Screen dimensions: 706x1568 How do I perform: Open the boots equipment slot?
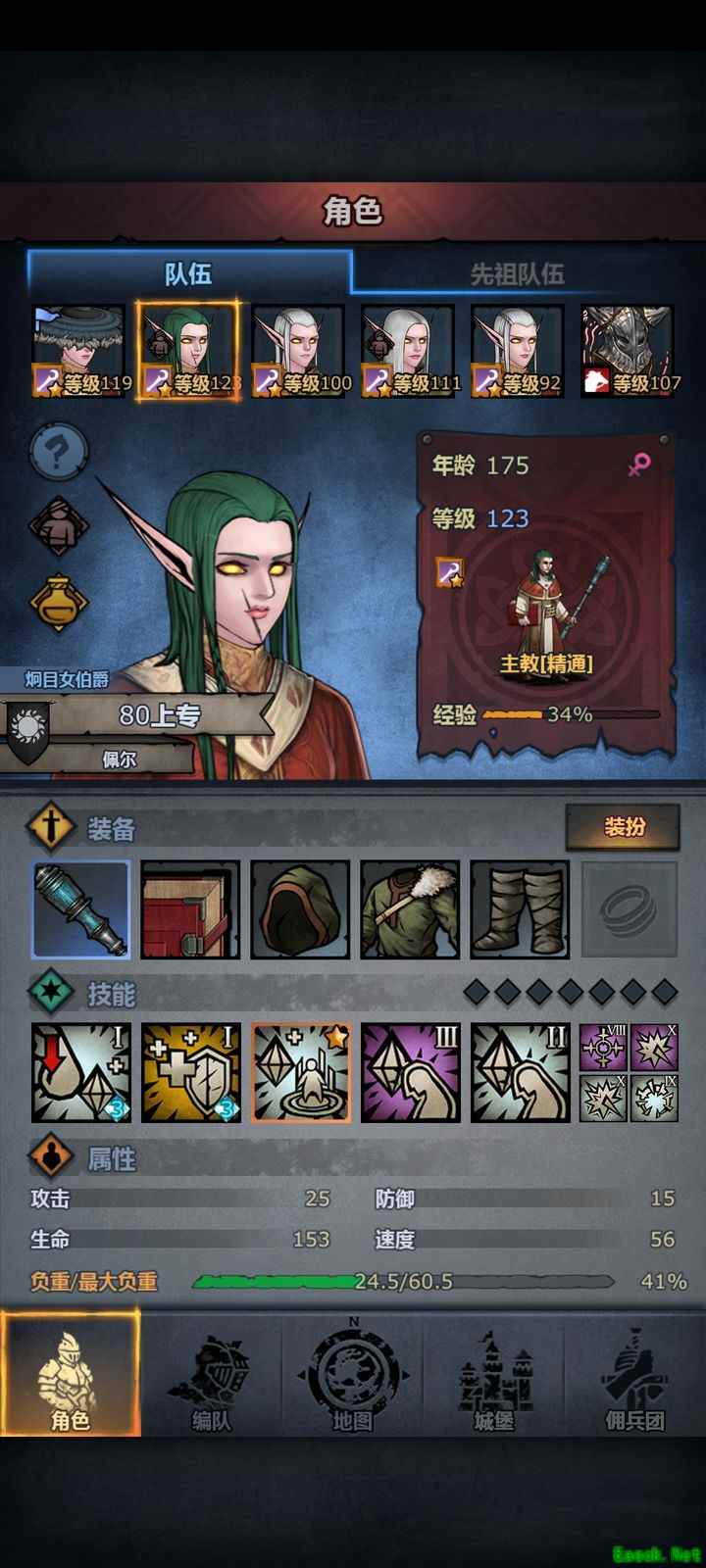520,909
